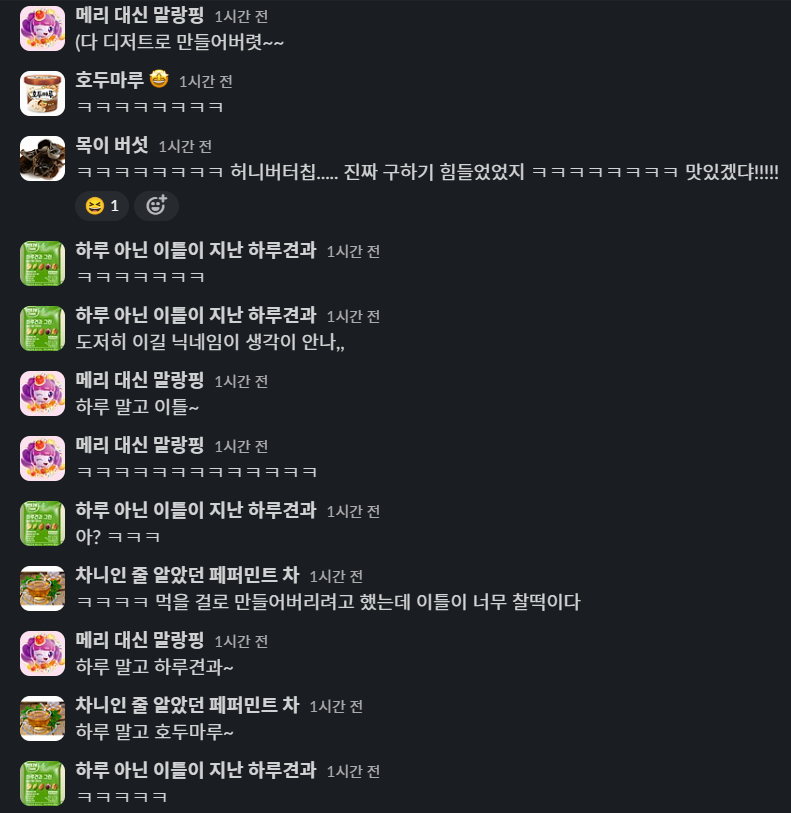Open 호두마루's profile by tapping the name
This screenshot has width=791, height=813.
[110, 80]
